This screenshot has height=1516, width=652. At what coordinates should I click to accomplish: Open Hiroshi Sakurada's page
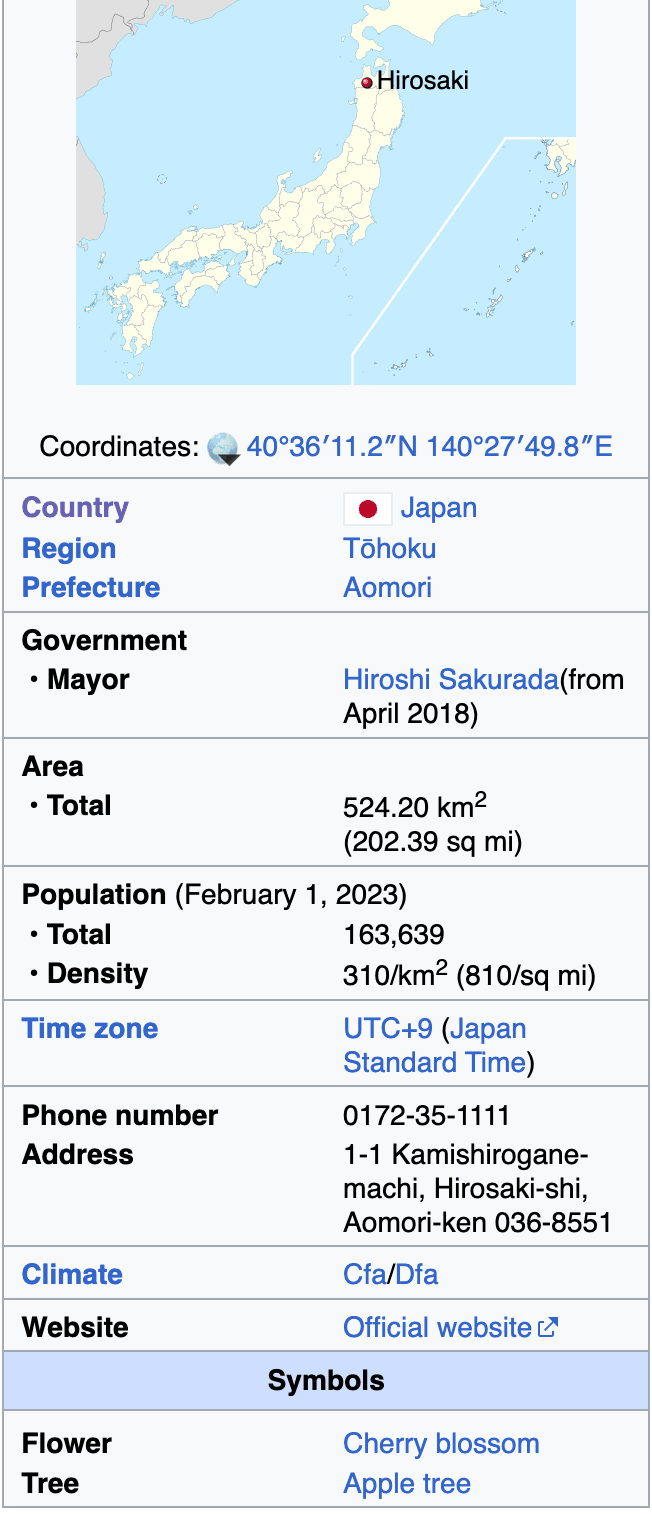tap(450, 680)
